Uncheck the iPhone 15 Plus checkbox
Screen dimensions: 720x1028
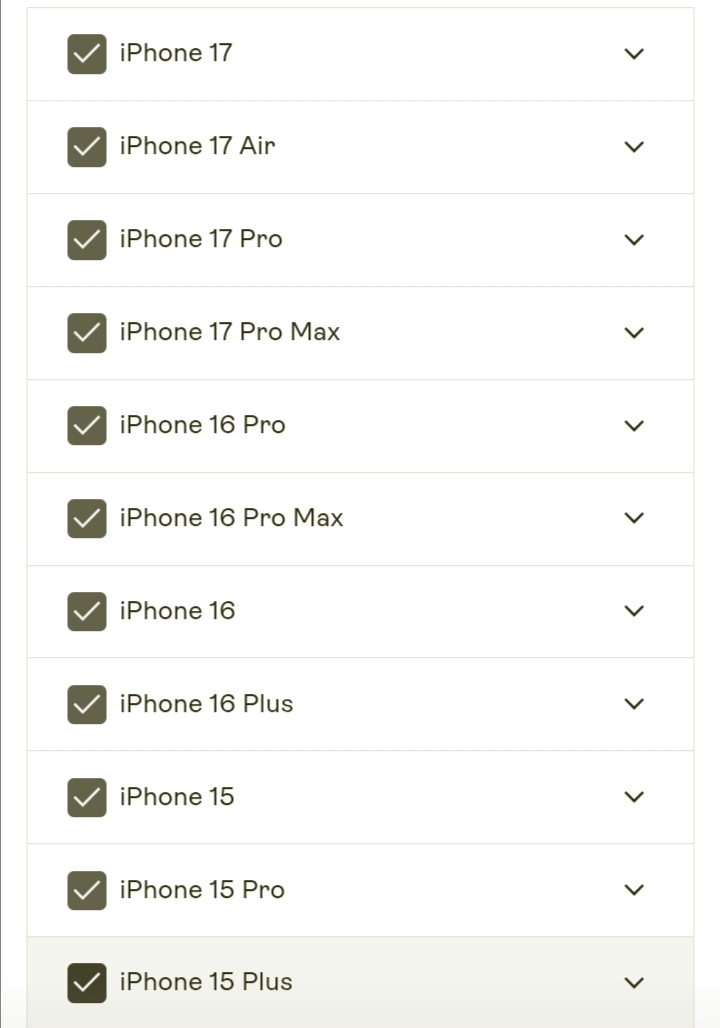point(87,982)
